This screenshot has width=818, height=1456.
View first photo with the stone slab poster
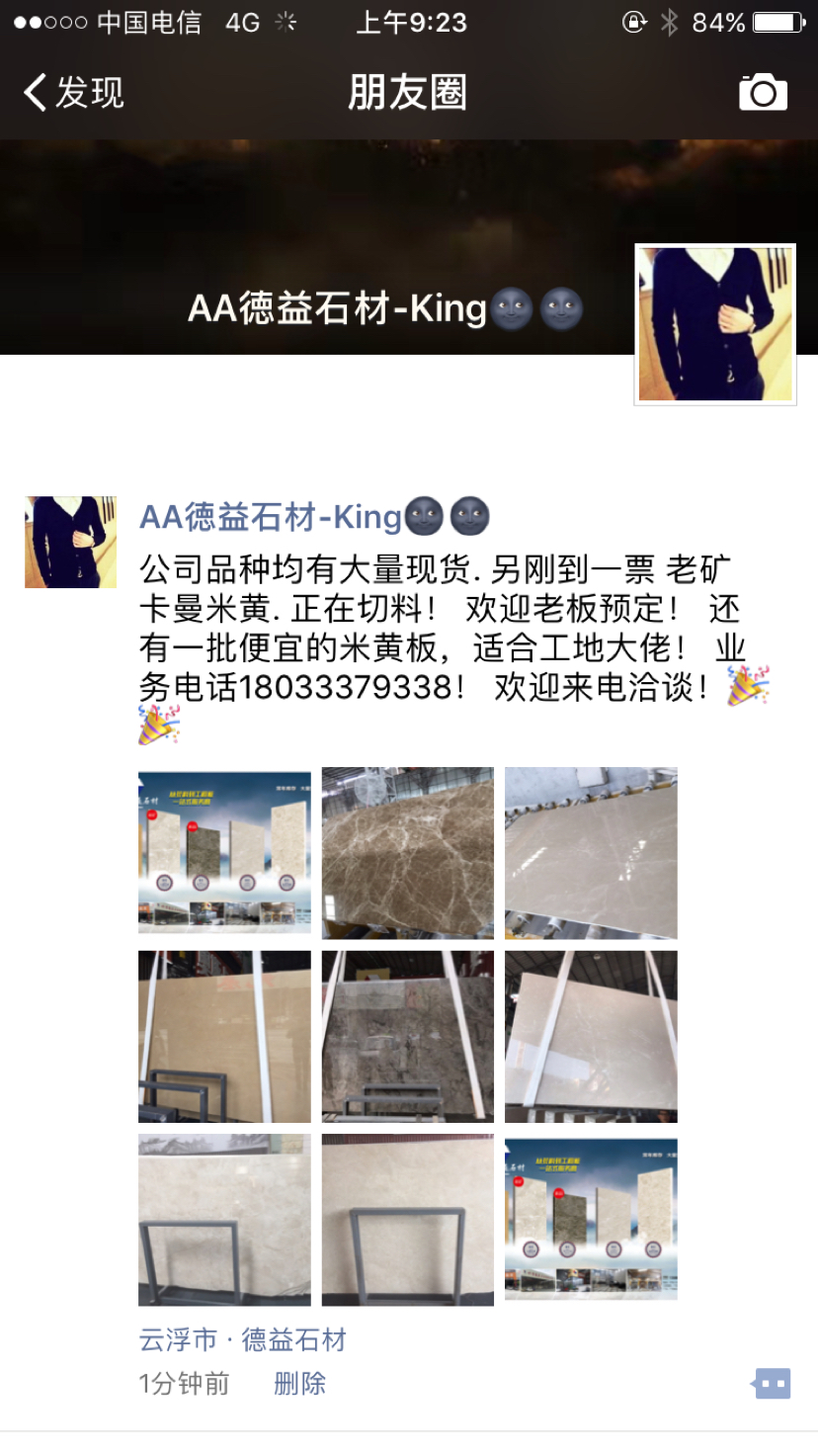(x=224, y=852)
